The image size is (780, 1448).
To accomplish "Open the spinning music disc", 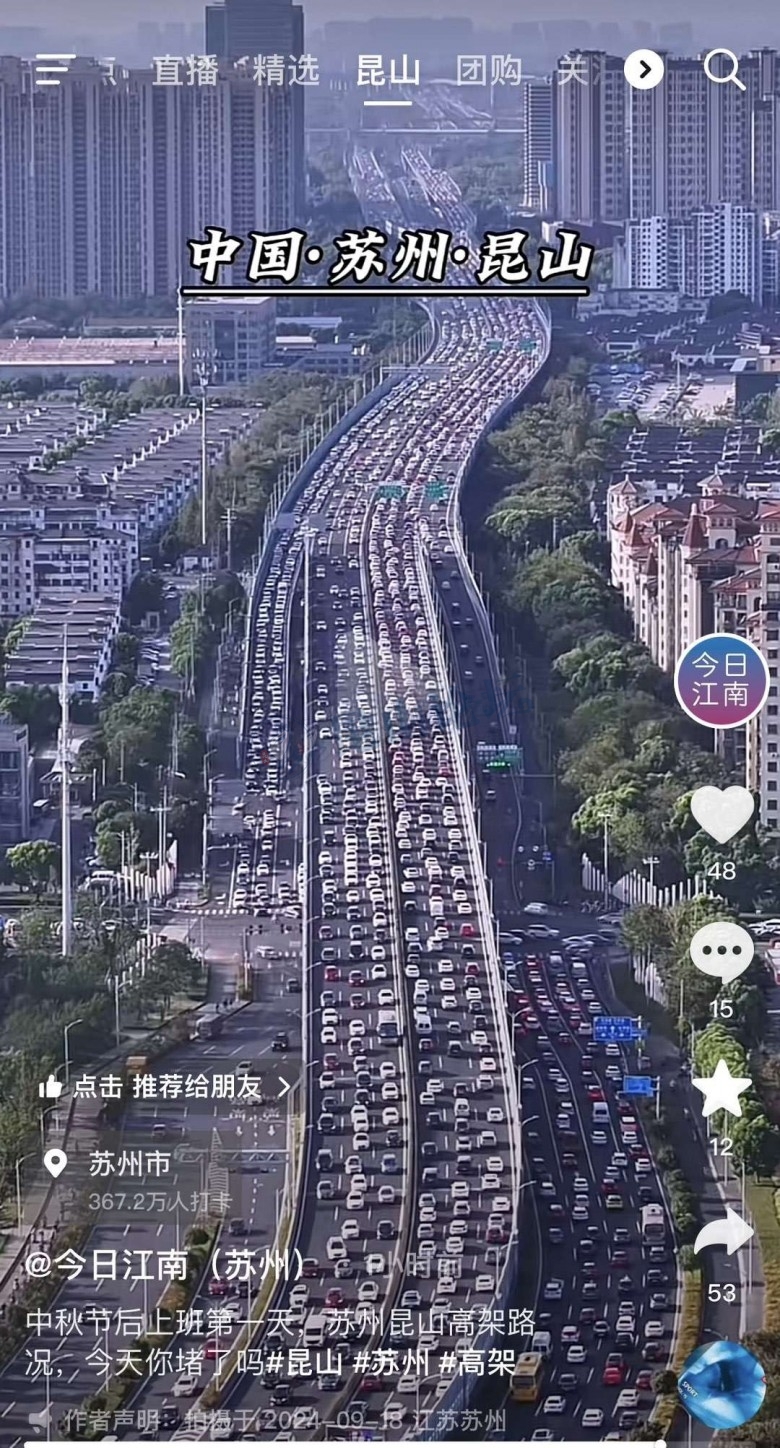I will click(721, 1384).
